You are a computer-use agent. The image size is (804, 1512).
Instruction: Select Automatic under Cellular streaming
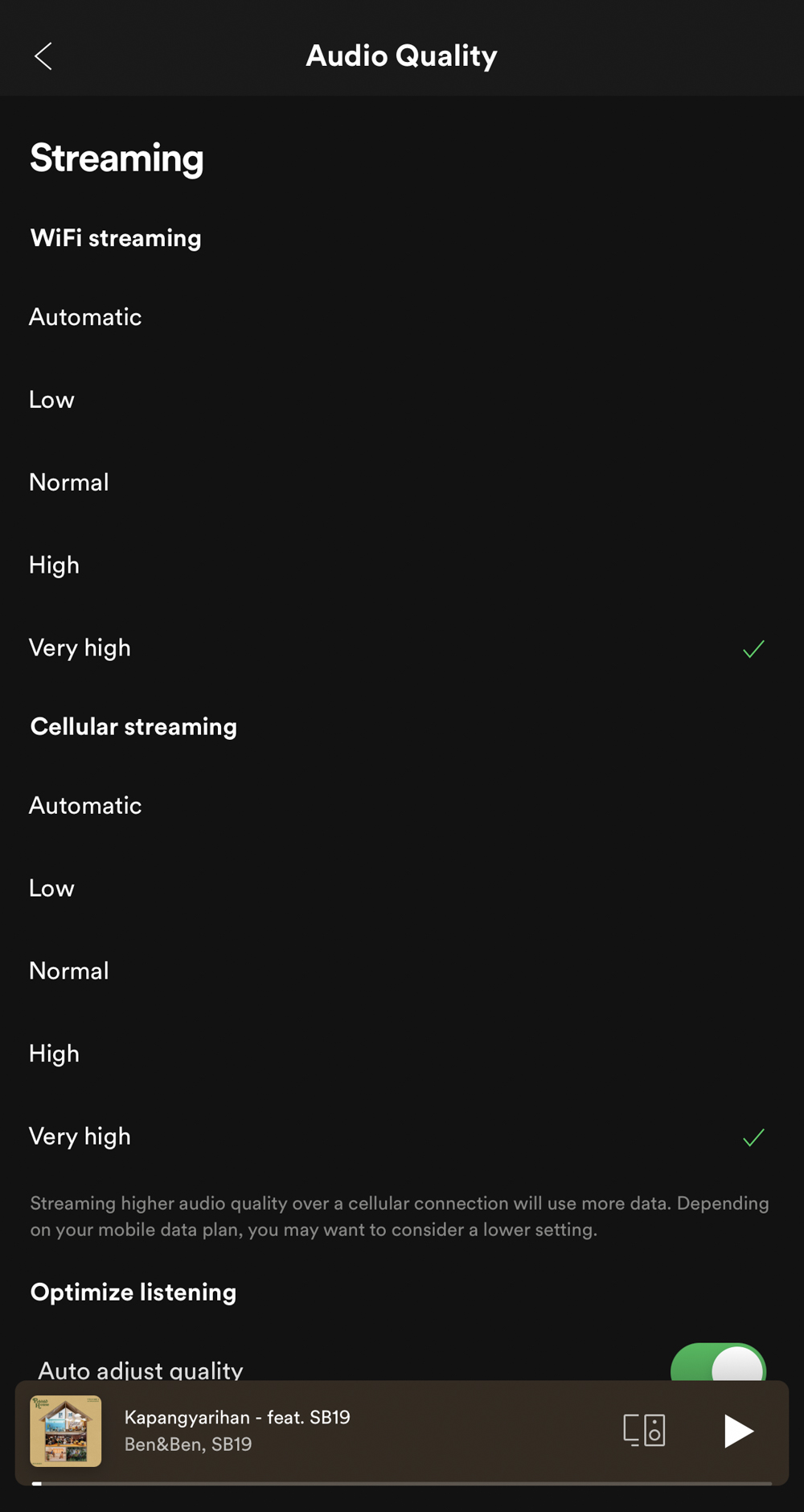point(402,806)
